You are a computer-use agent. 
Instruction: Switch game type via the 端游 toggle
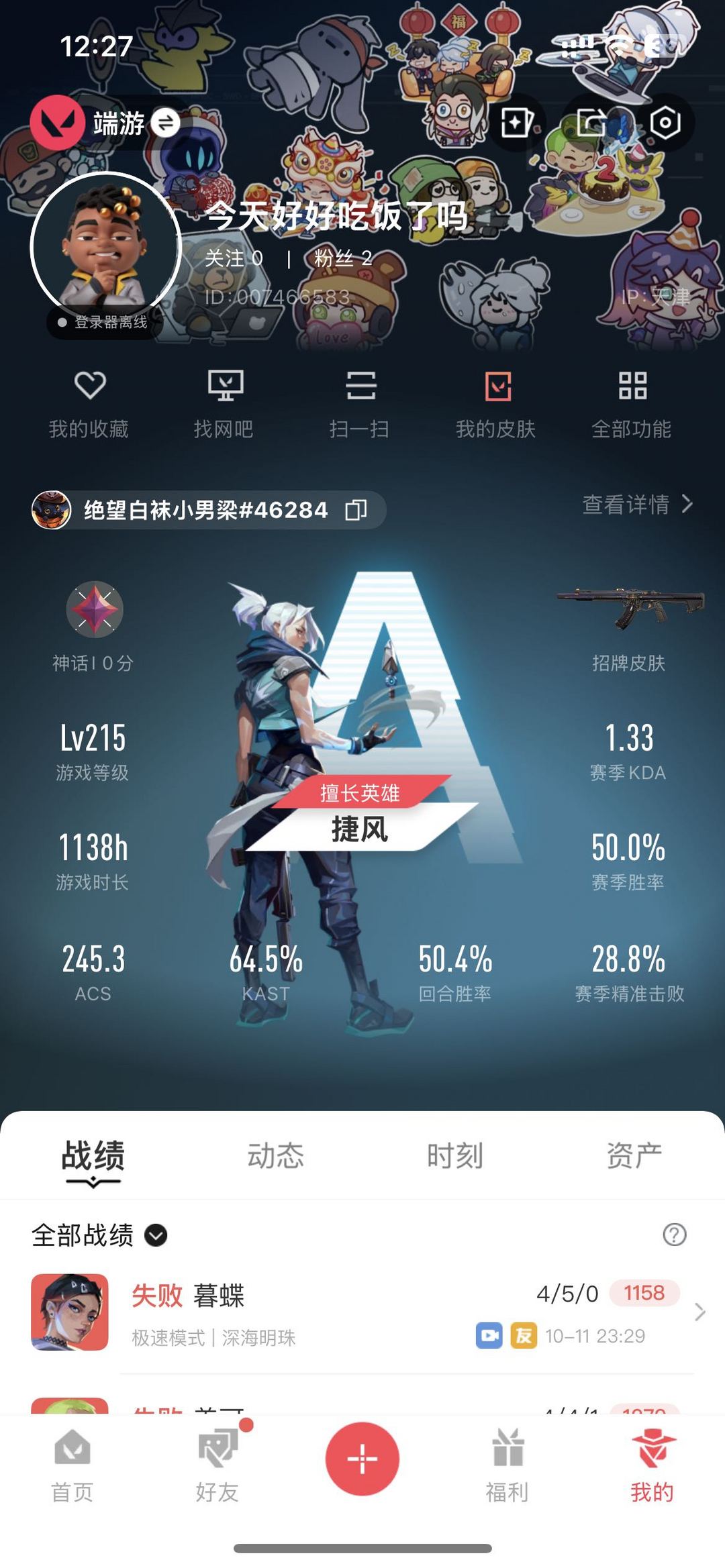point(165,123)
